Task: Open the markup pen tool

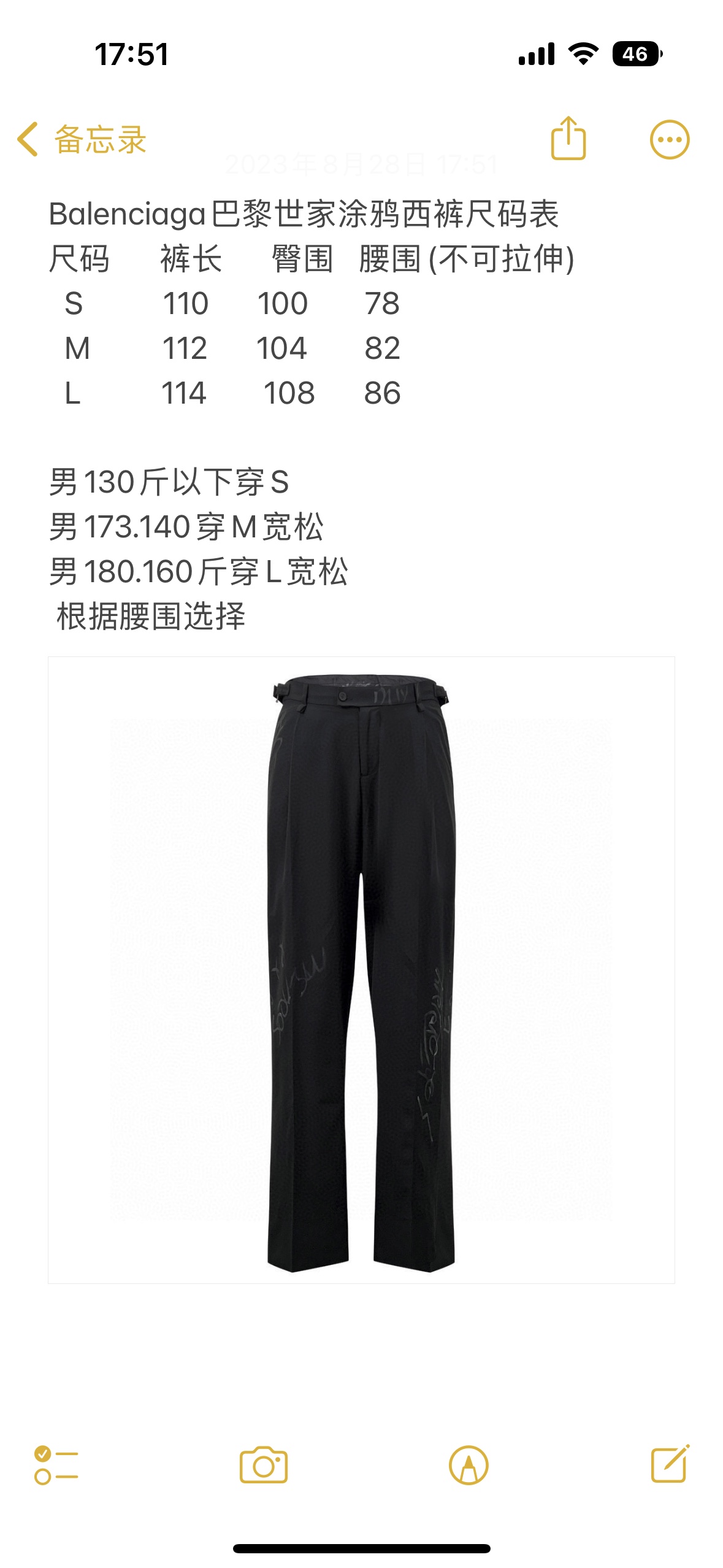Action: 469,1465
